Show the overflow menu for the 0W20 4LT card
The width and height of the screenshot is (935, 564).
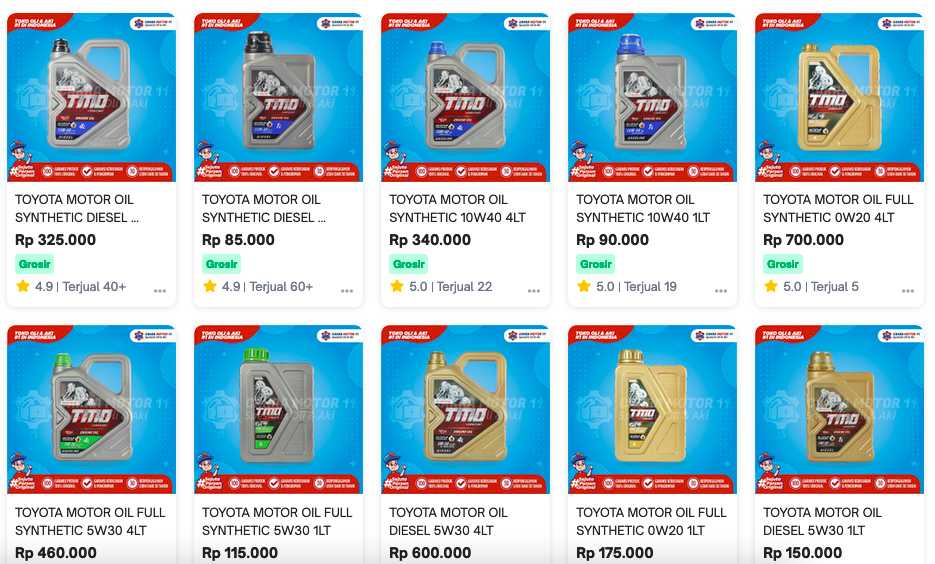point(908,291)
